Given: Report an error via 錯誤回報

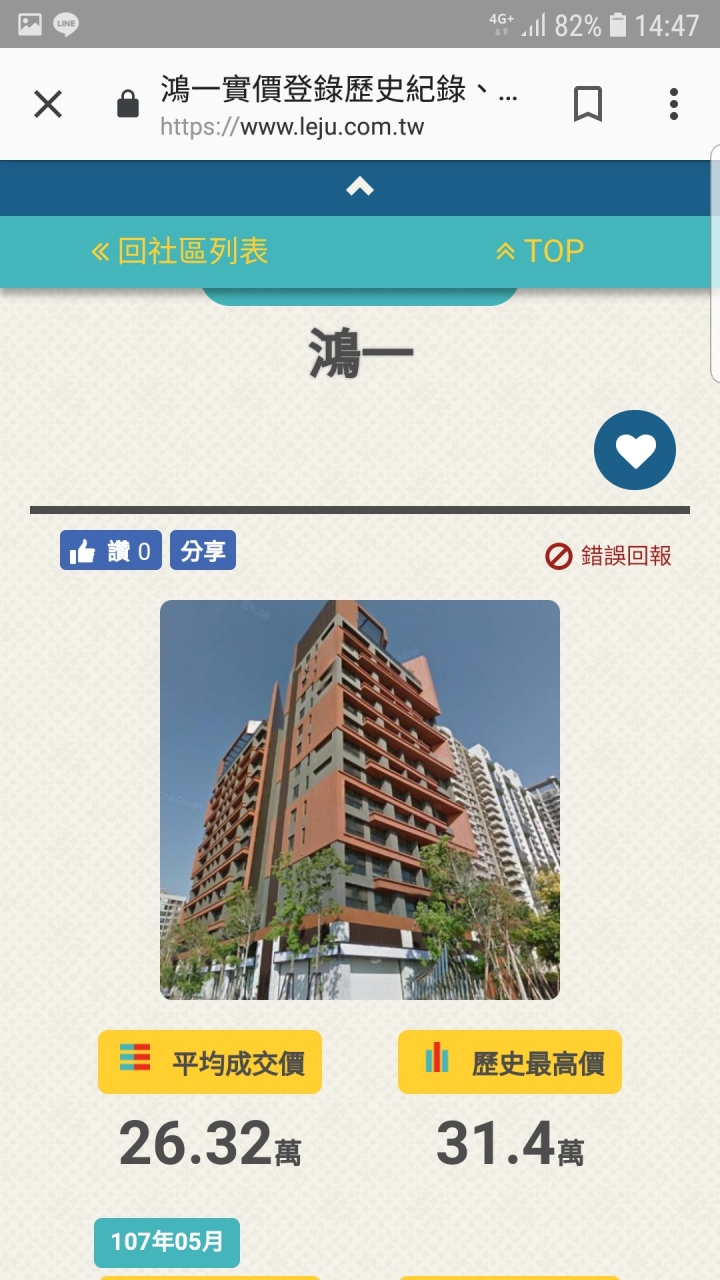Looking at the screenshot, I should click(609, 556).
